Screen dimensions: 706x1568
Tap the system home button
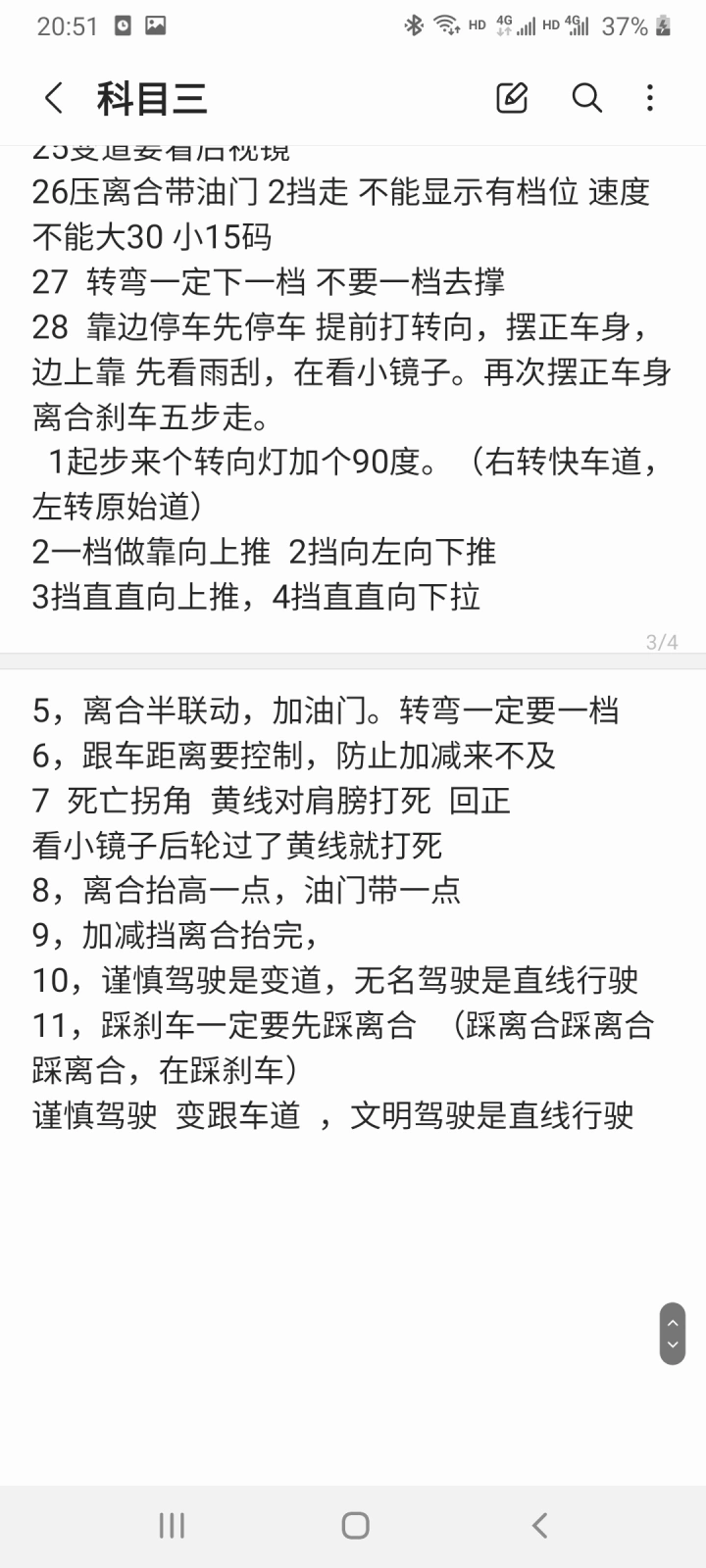(355, 1525)
